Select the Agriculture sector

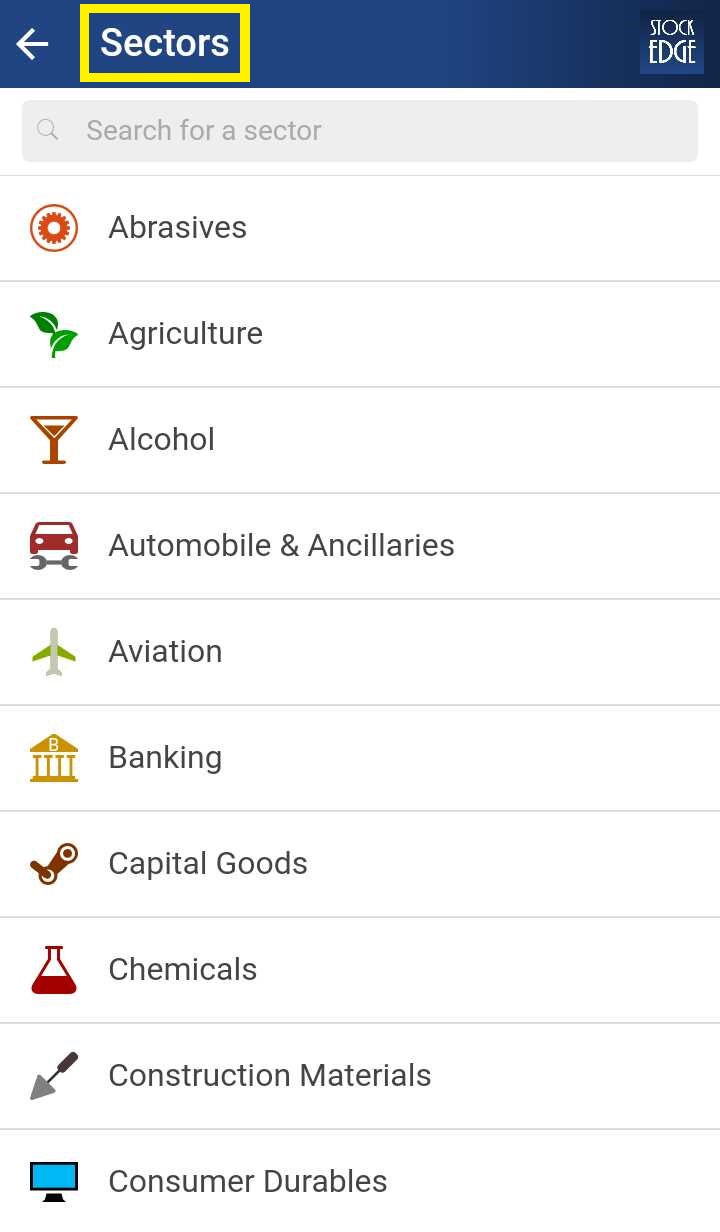[x=360, y=334]
